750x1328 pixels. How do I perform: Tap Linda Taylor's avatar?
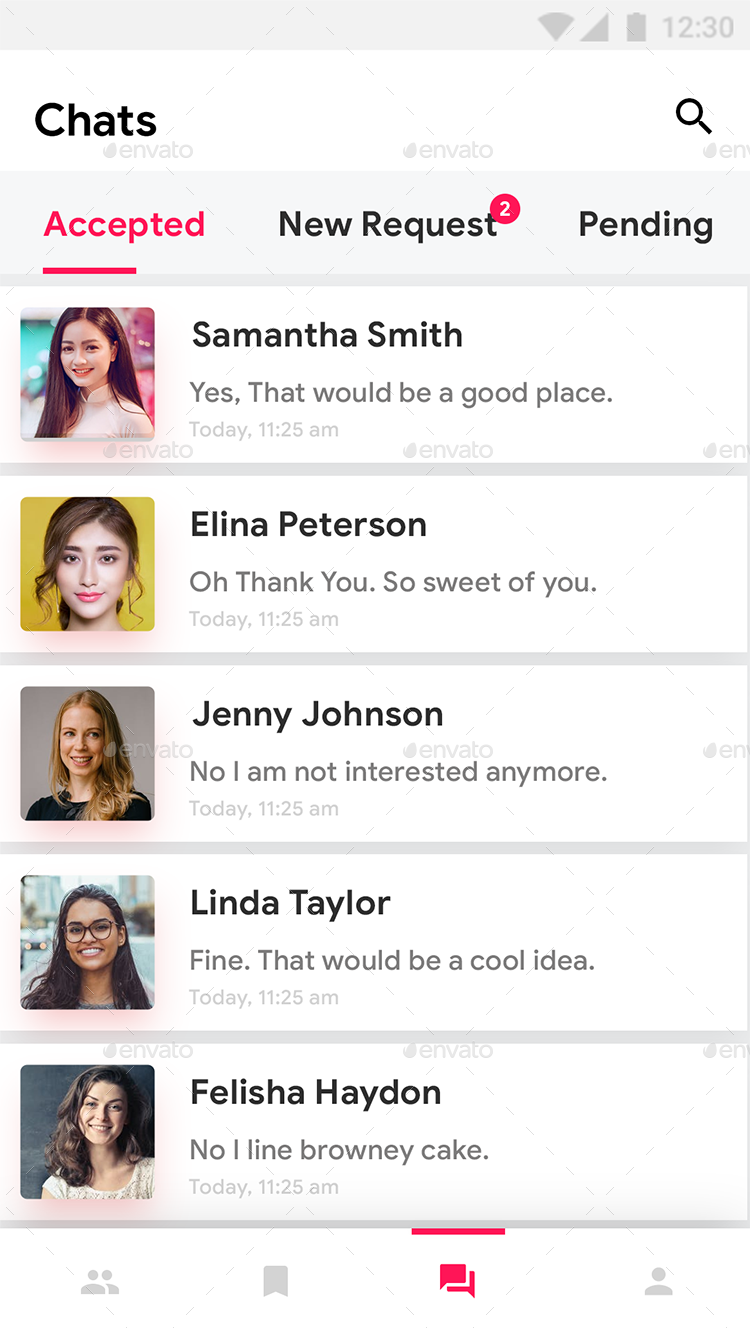pos(87,942)
